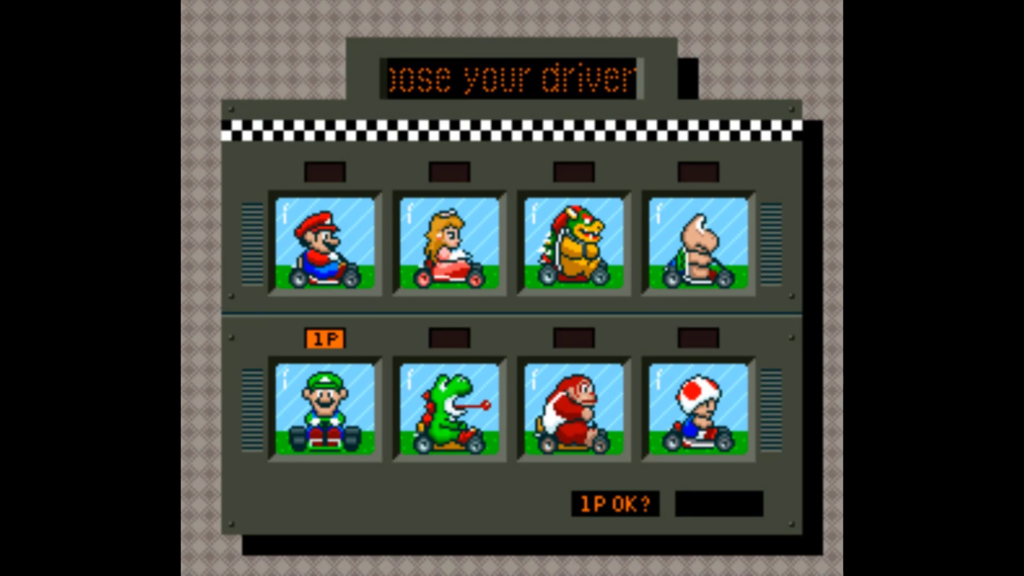1024x576 pixels.
Task: Select Koopa Troopa driver tile
Action: (x=698, y=243)
